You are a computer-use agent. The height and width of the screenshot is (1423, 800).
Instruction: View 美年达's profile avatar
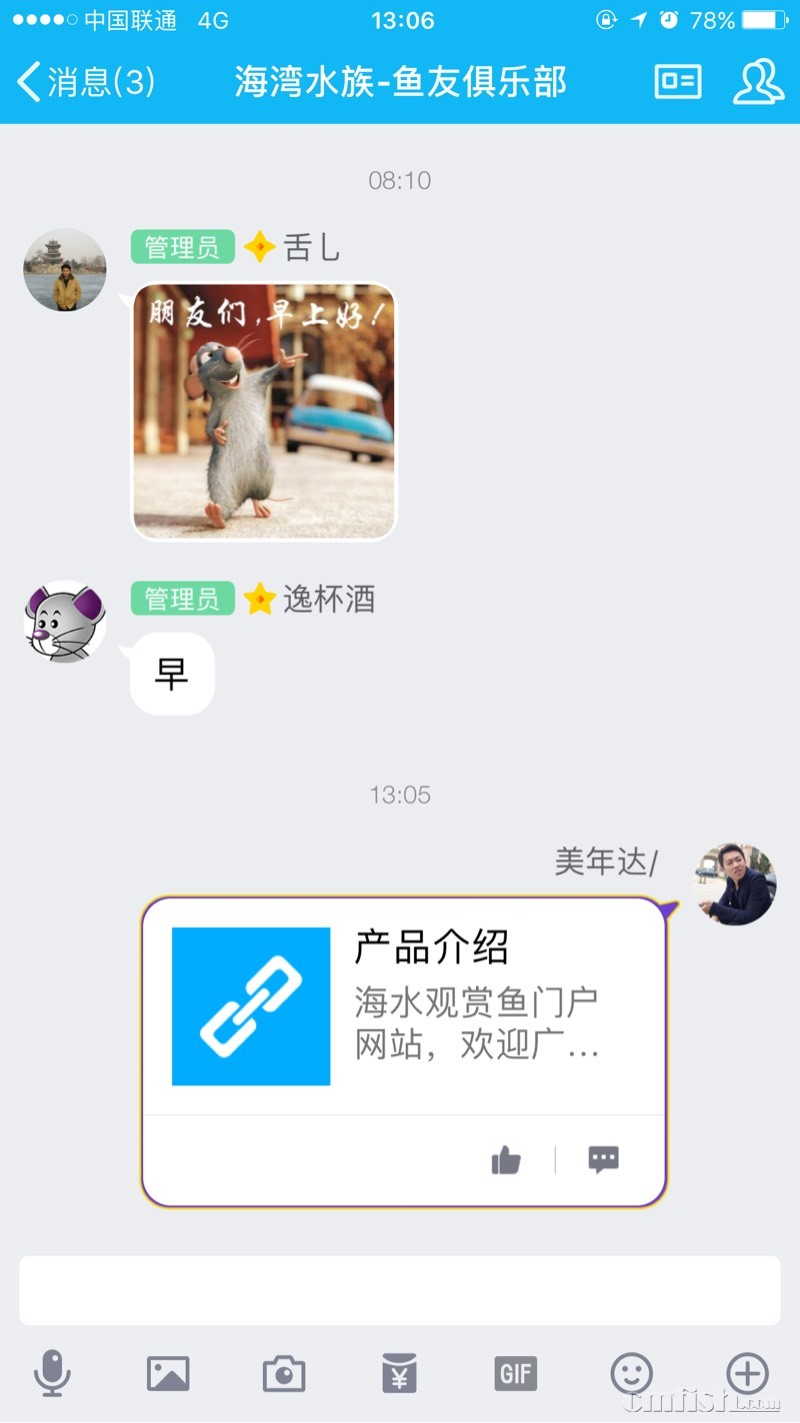[x=735, y=884]
